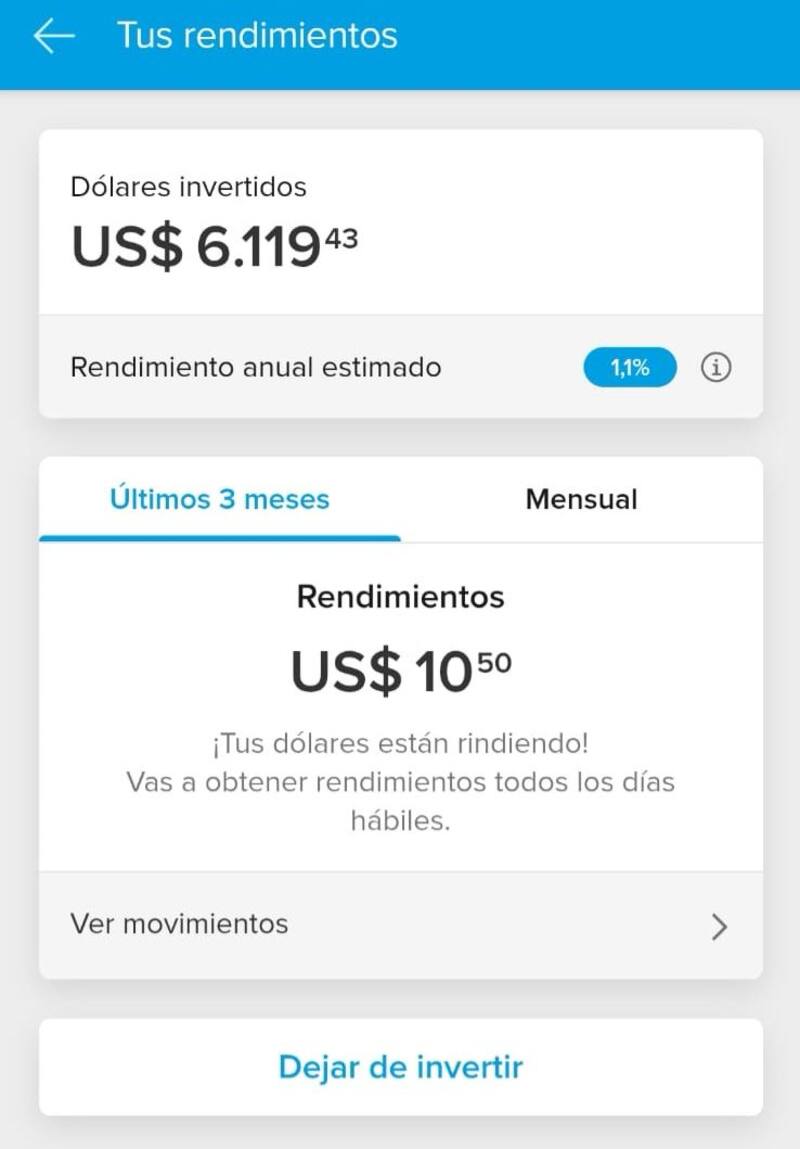Click the percentage pill showing 1,1%

coord(629,367)
